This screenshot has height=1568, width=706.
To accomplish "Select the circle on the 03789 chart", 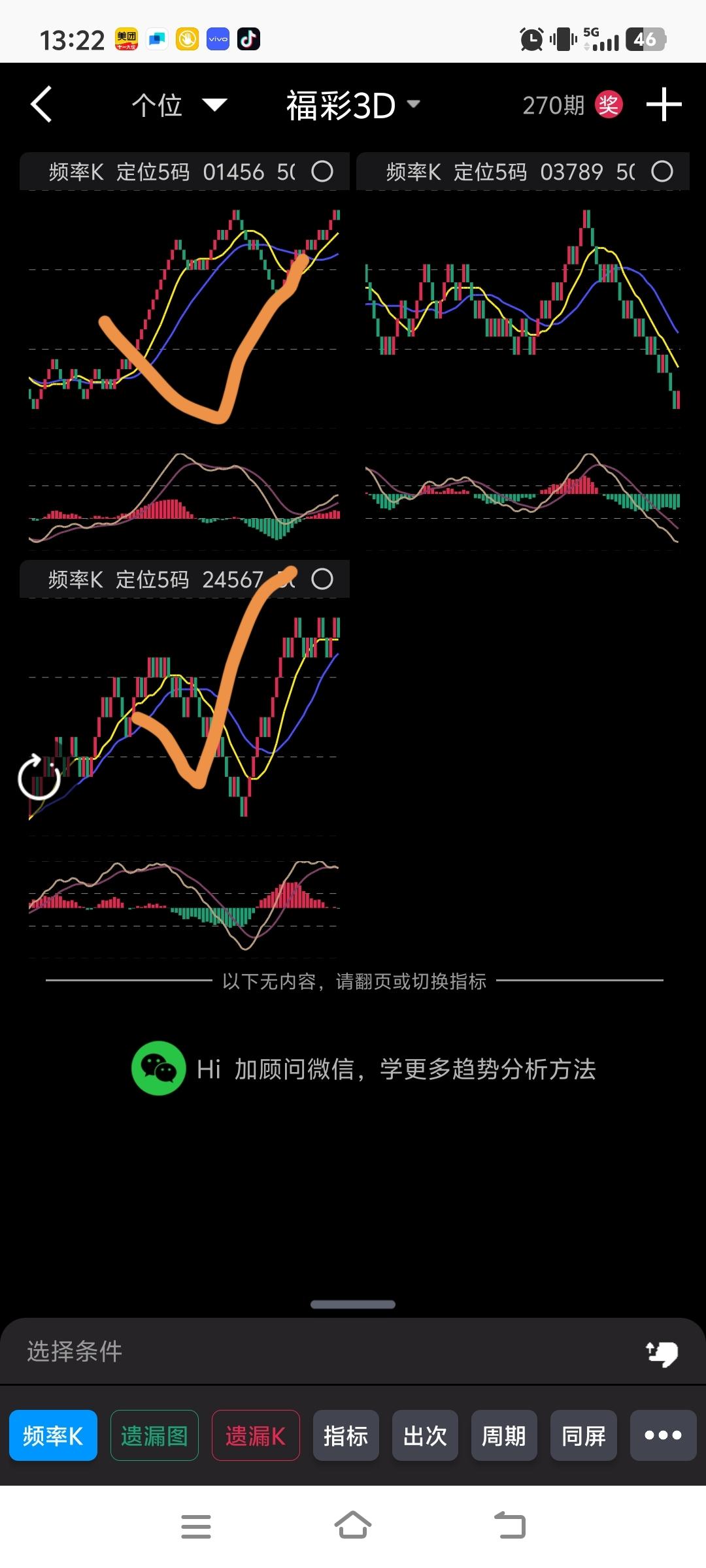I will pos(662,172).
